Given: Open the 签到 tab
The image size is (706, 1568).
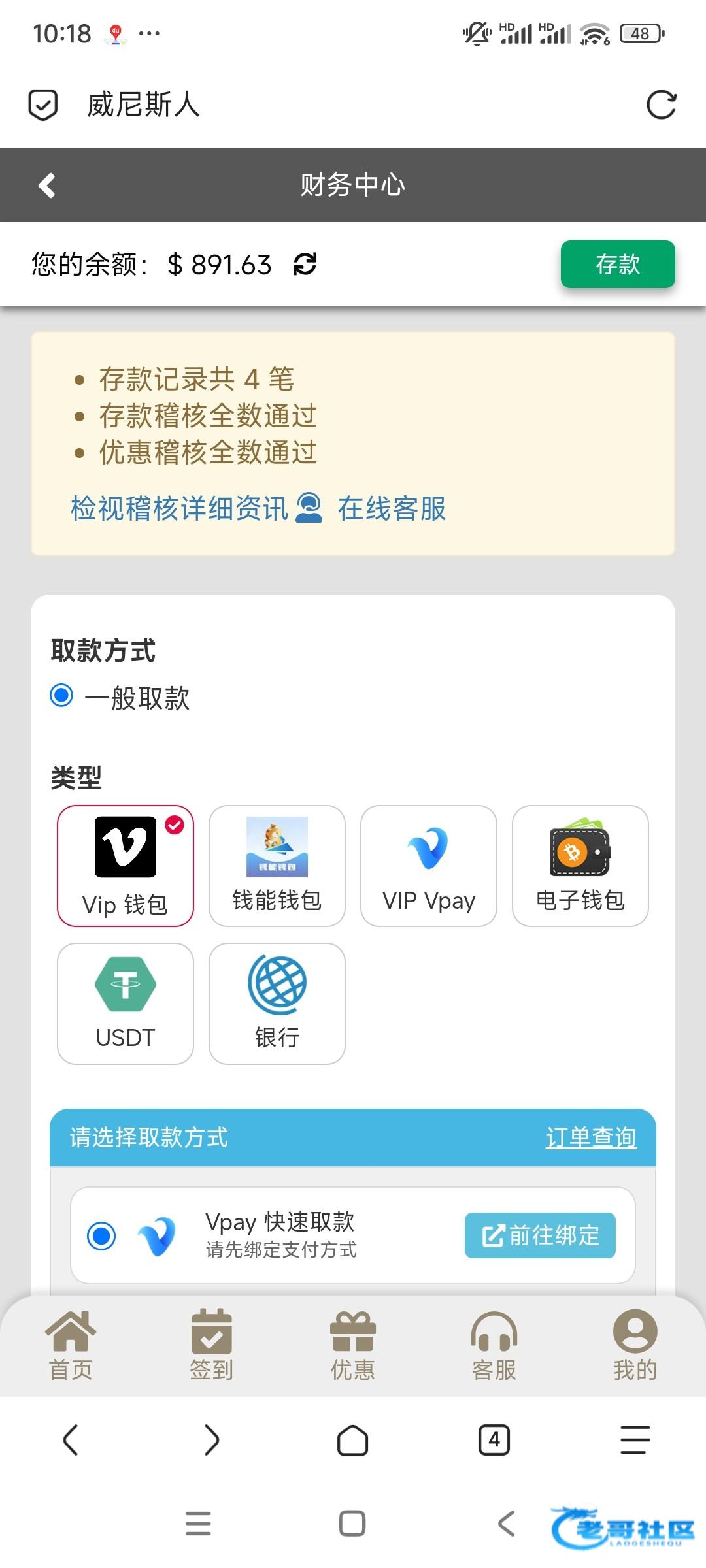Looking at the screenshot, I should tap(212, 1346).
